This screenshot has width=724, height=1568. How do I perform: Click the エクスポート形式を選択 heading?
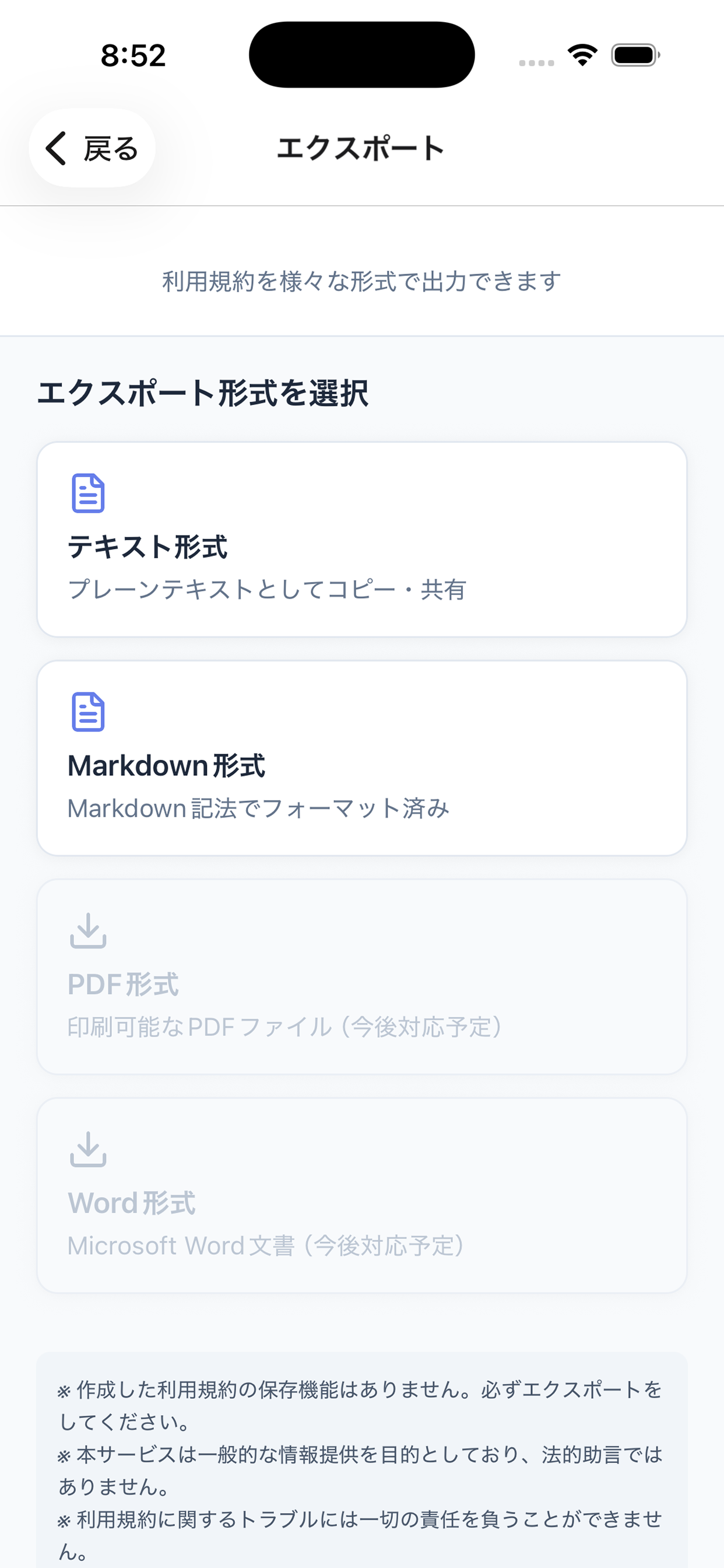click(203, 393)
